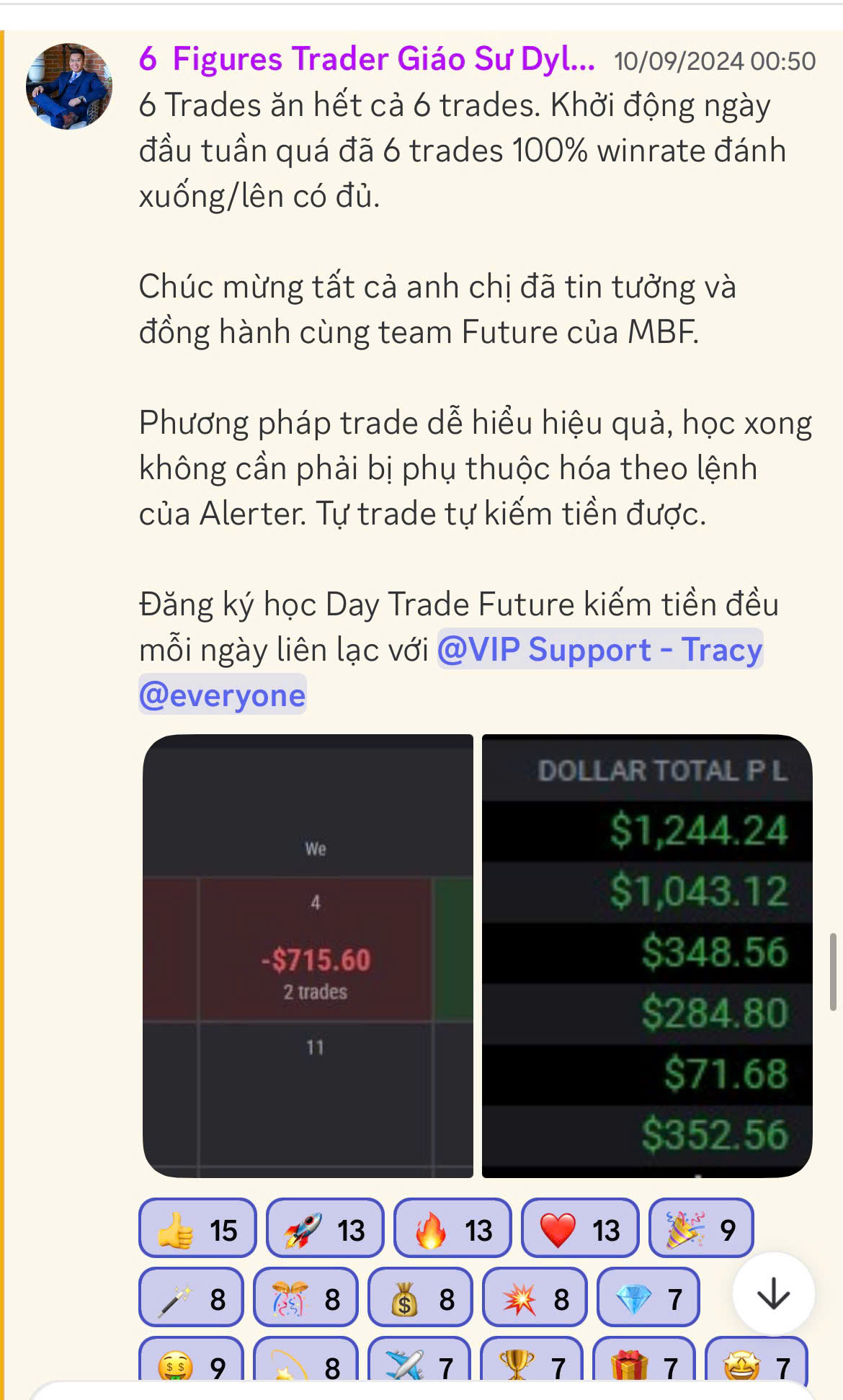Jump to the latest messages
The width and height of the screenshot is (843, 1400).
click(773, 1294)
